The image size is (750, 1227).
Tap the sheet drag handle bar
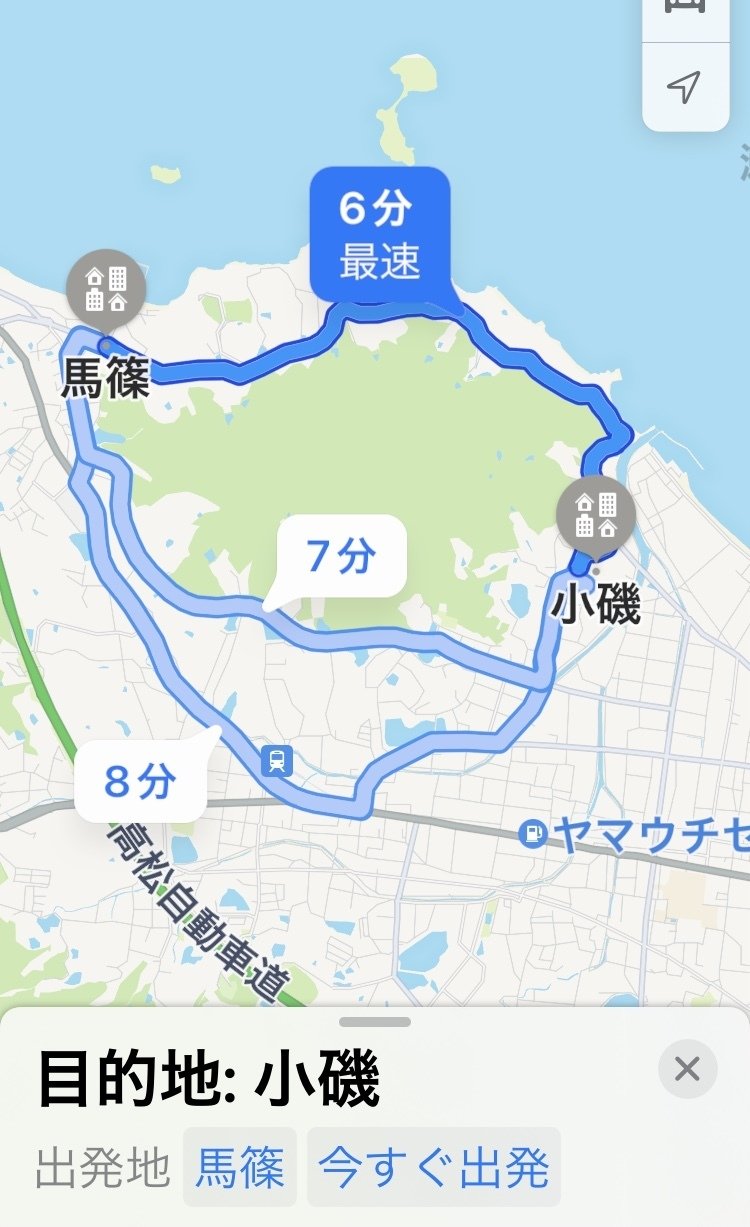point(375,1020)
